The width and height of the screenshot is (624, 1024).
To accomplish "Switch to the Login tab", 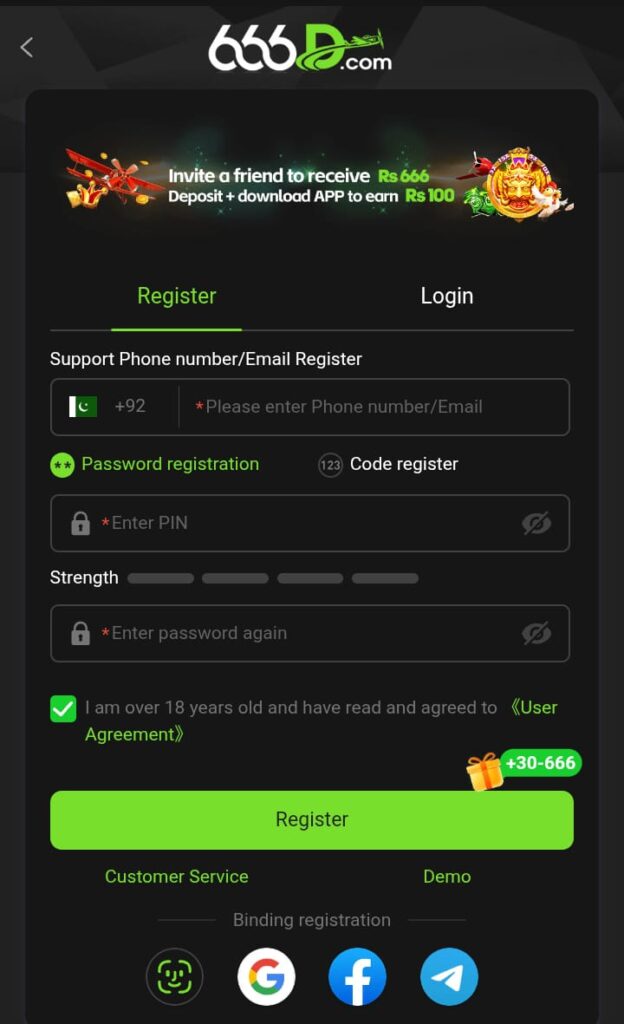I will tap(446, 296).
